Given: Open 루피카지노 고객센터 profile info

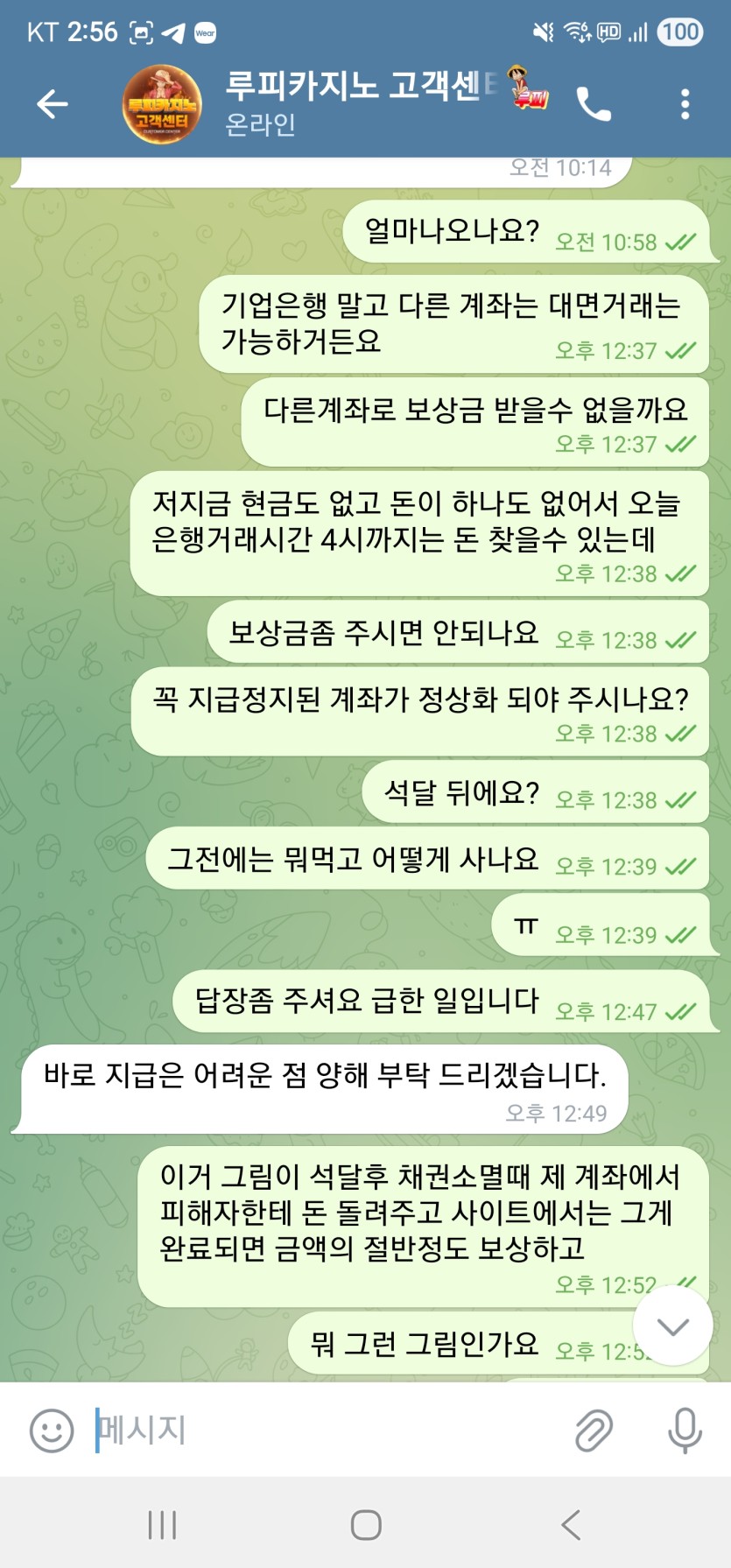Looking at the screenshot, I should pos(350,103).
